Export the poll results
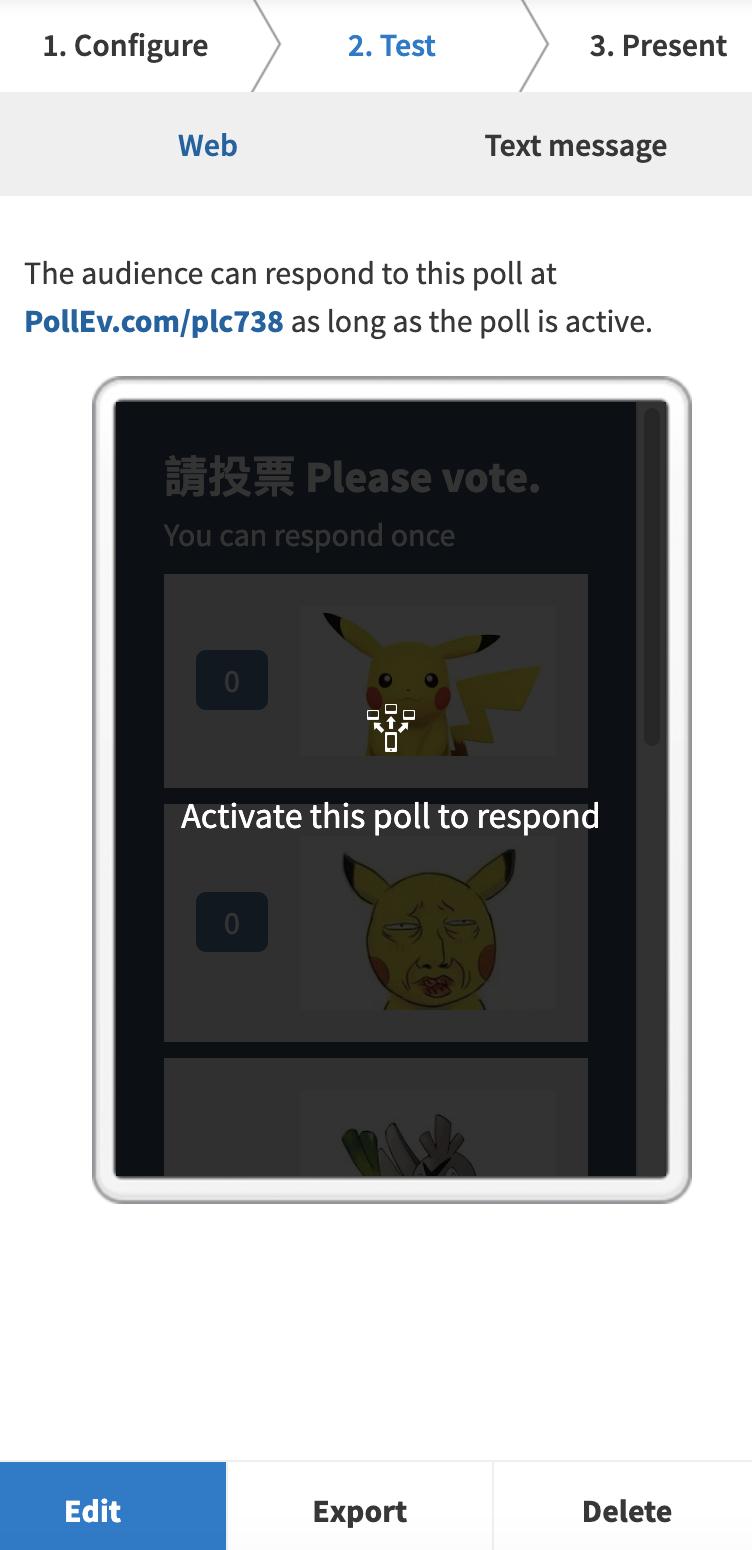 [360, 1510]
